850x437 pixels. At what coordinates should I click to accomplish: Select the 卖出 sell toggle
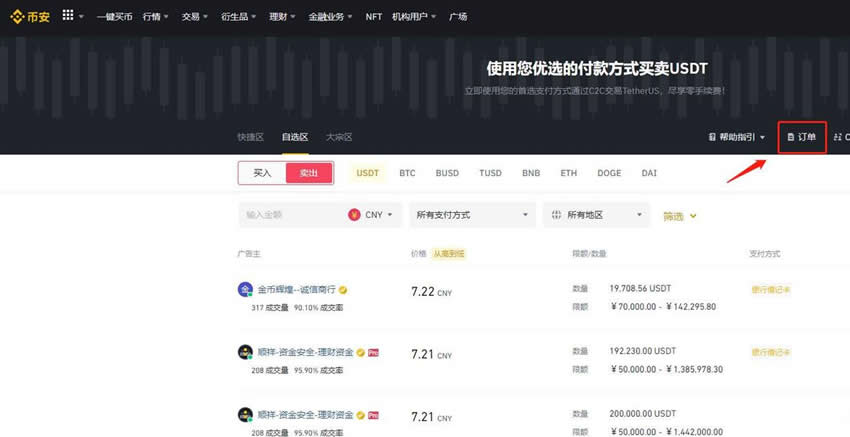(x=308, y=173)
